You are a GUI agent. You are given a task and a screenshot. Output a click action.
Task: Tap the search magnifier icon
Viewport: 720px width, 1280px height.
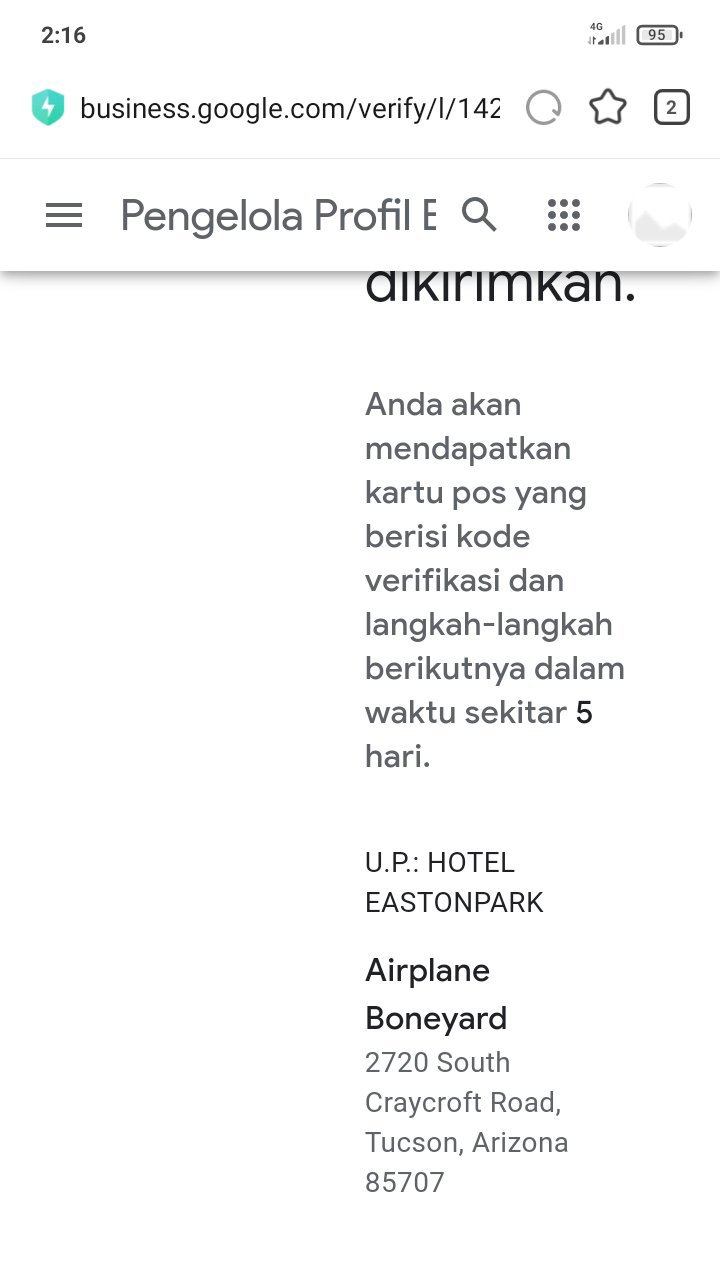[x=479, y=214]
